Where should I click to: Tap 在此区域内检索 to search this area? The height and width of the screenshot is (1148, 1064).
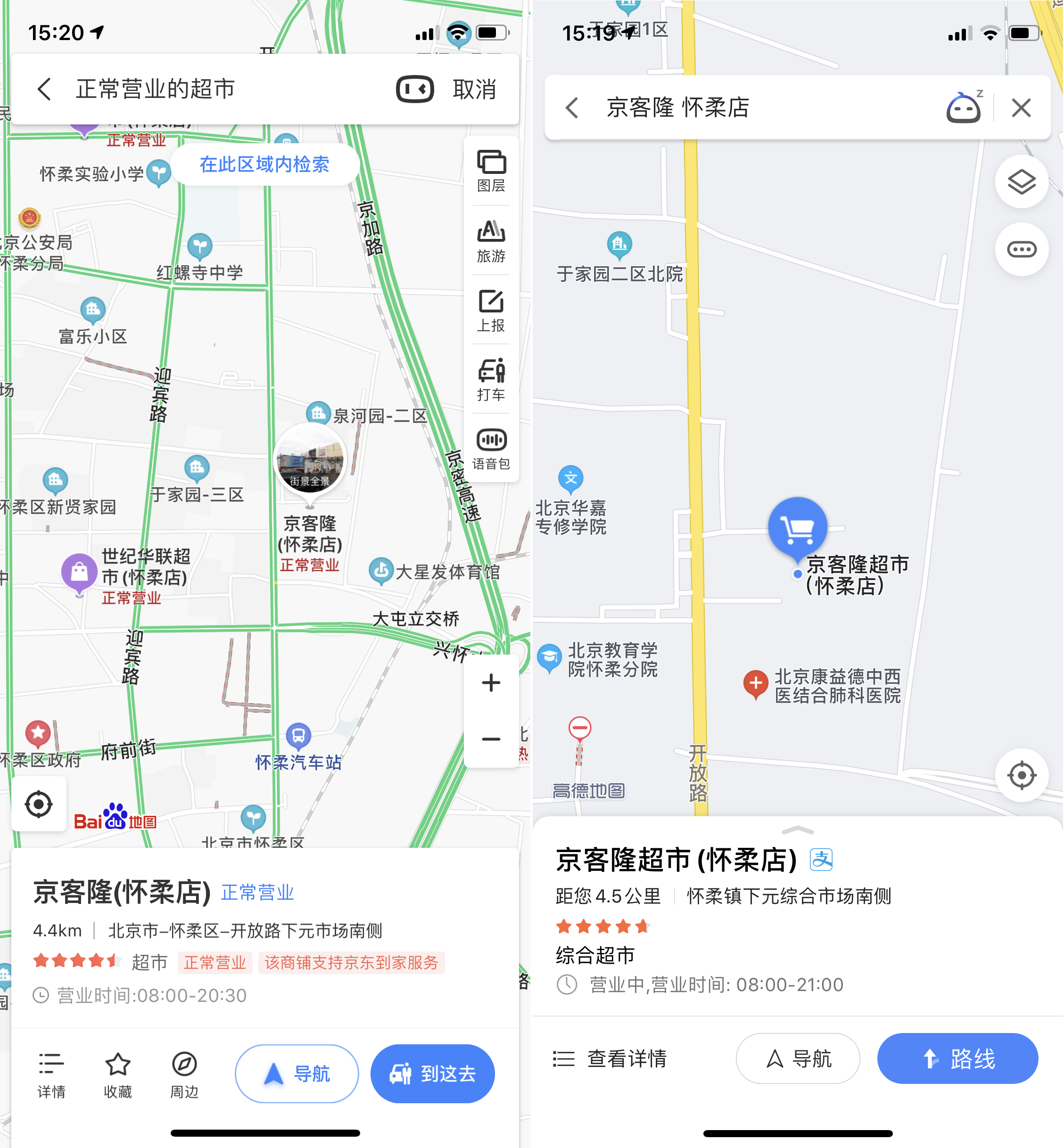(x=265, y=164)
